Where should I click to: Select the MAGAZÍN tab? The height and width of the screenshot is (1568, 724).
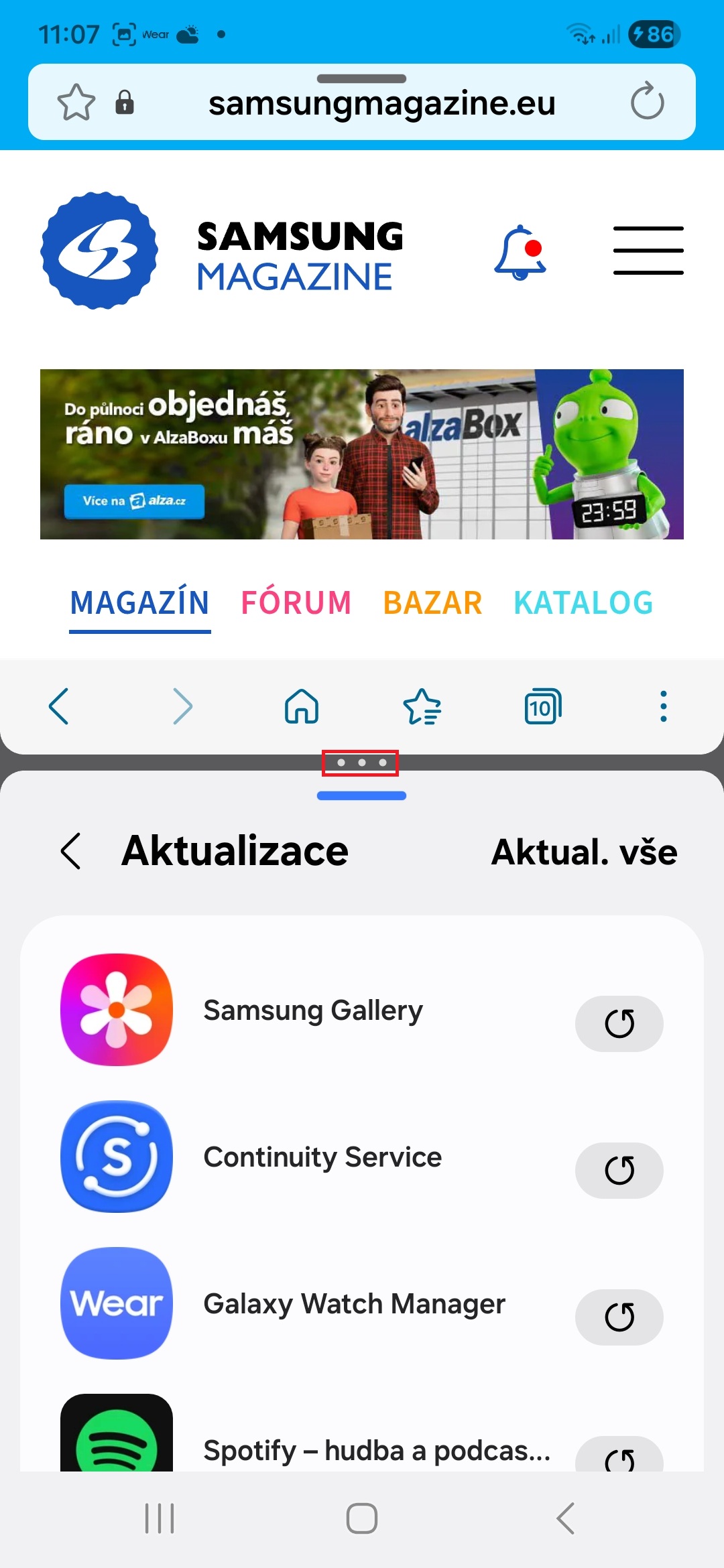(x=139, y=602)
